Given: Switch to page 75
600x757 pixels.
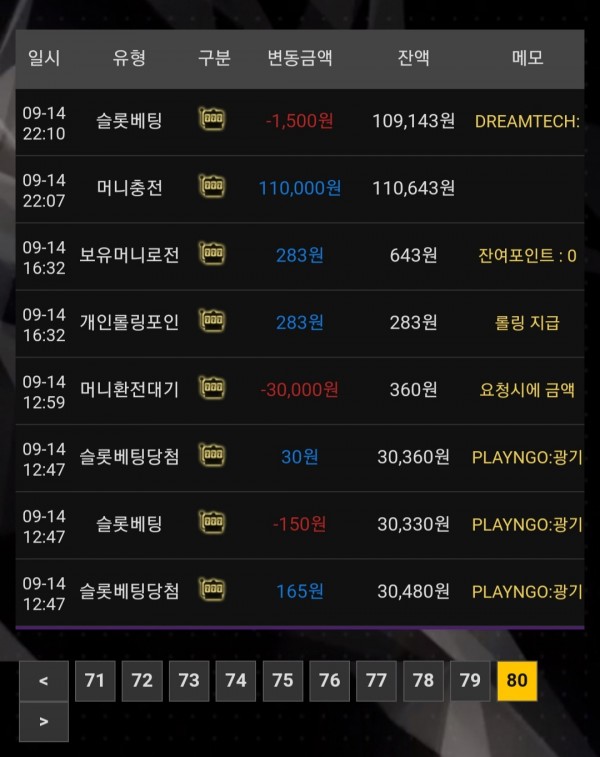Looking at the screenshot, I should pyautogui.click(x=283, y=681).
